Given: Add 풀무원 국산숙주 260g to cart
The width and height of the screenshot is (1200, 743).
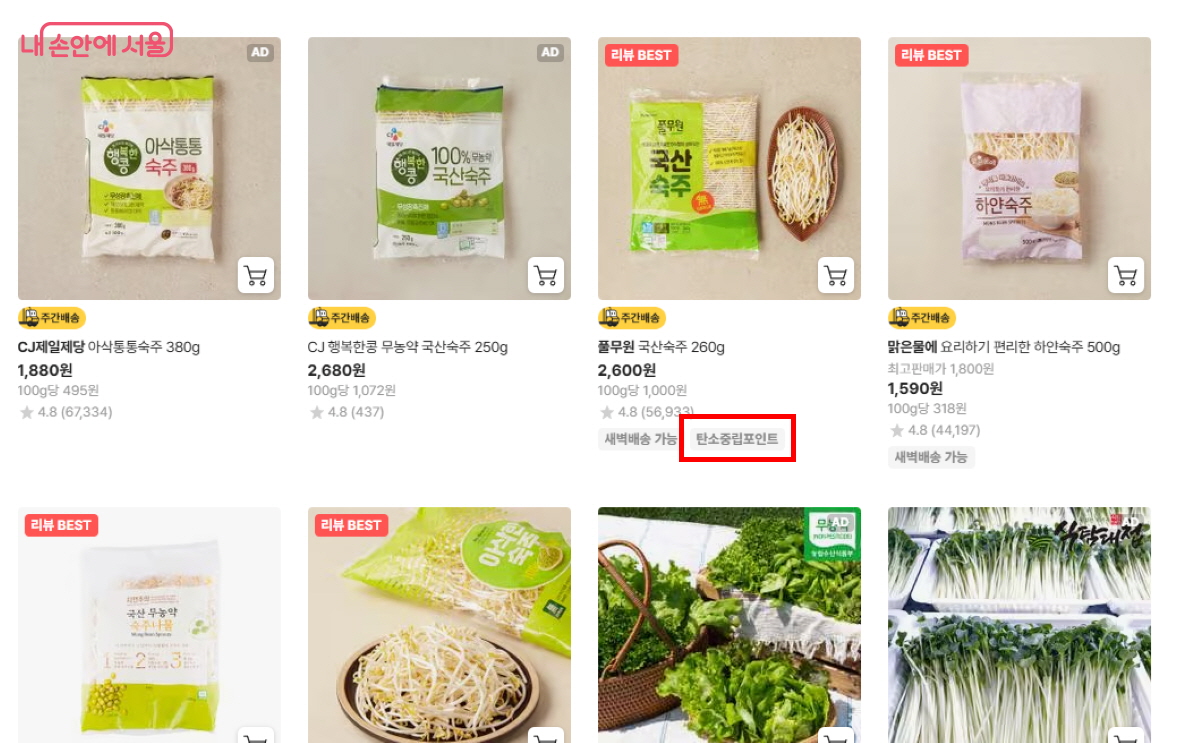Looking at the screenshot, I should coord(835,275).
